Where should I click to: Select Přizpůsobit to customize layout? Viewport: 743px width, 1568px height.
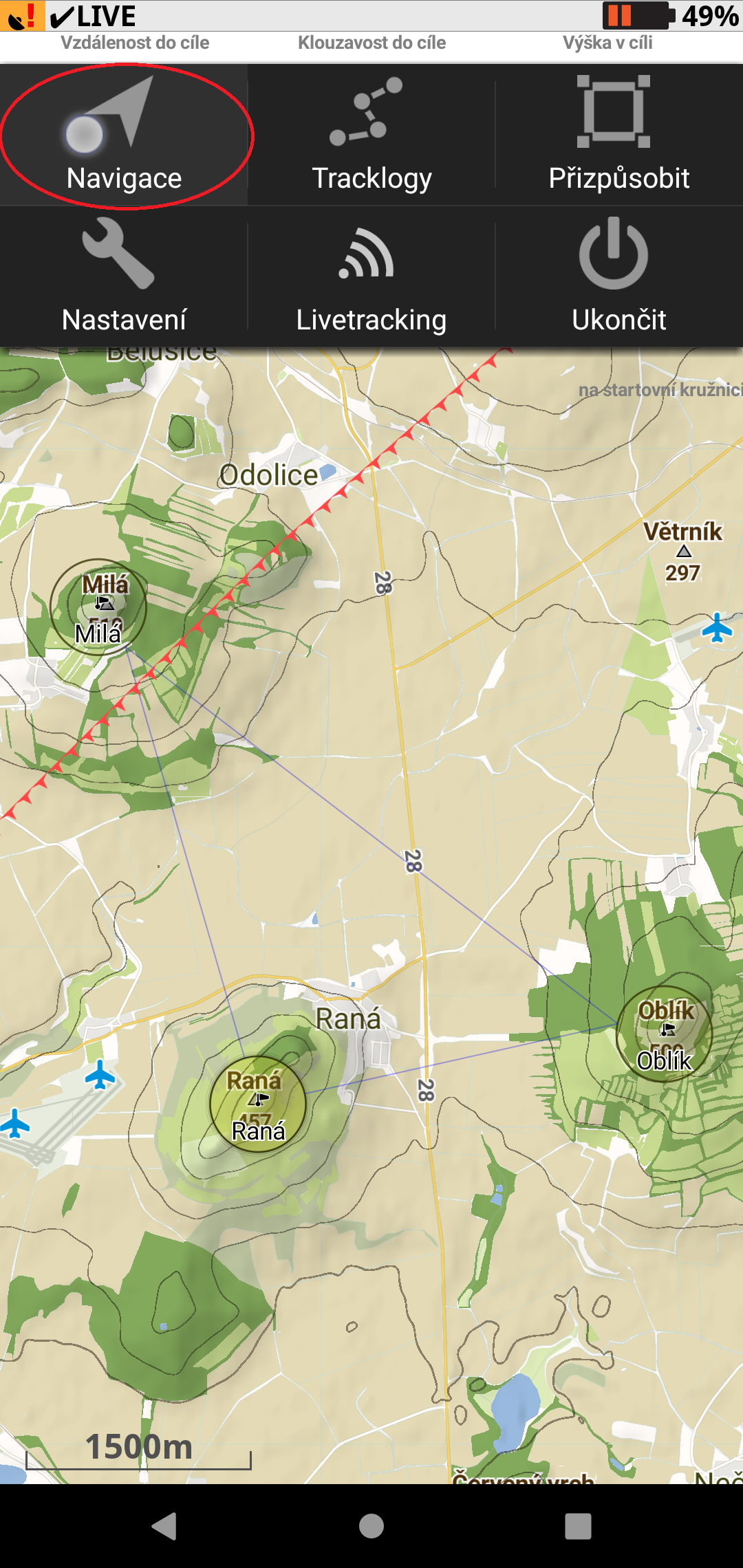tap(619, 135)
